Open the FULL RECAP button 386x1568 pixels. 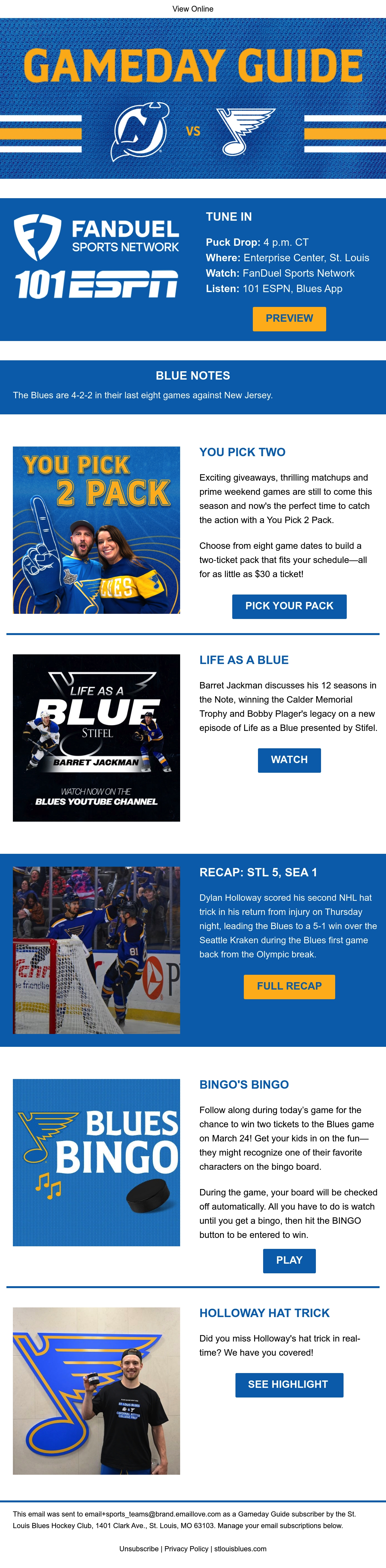[x=289, y=986]
